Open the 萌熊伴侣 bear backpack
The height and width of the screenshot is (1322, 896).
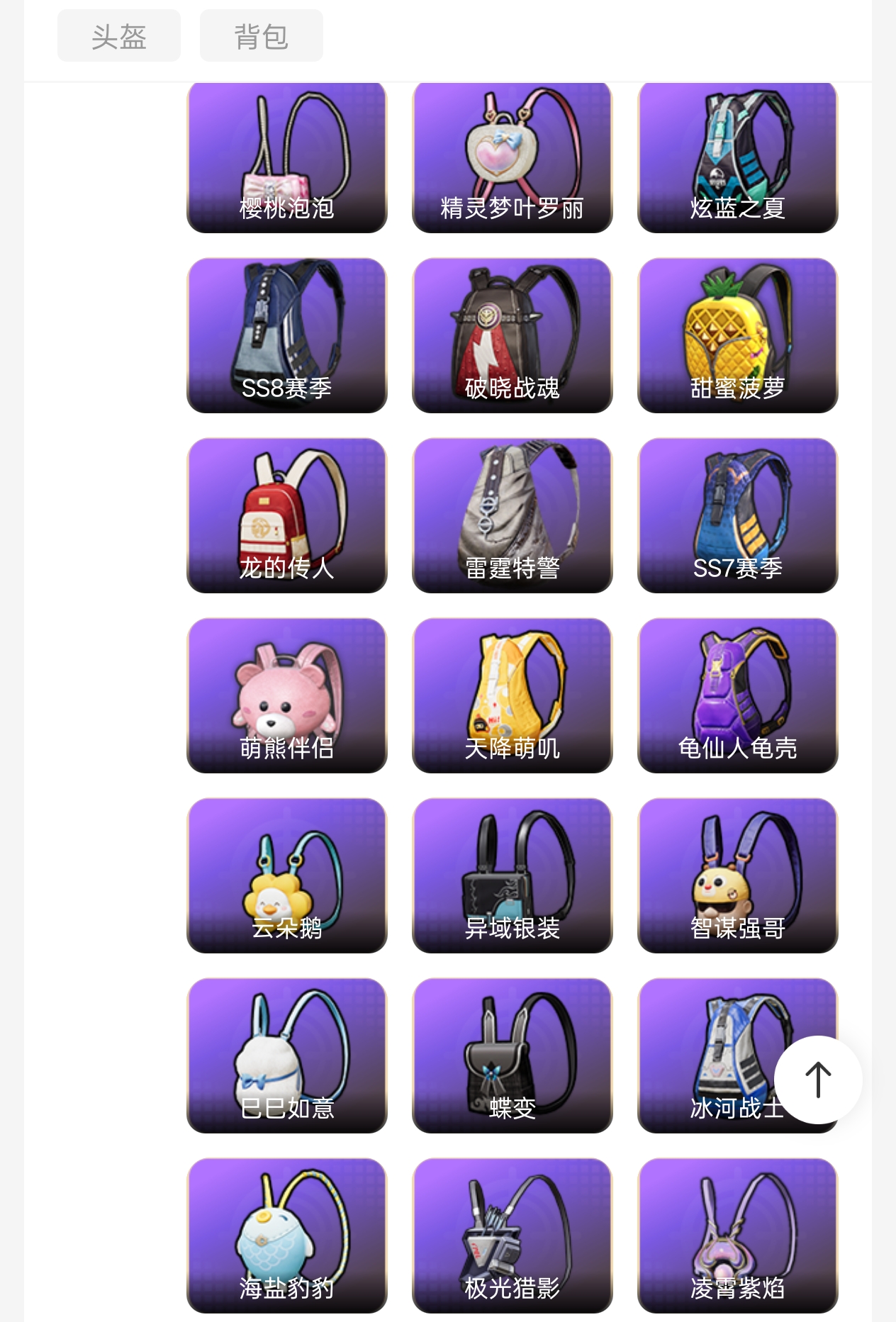coord(287,695)
